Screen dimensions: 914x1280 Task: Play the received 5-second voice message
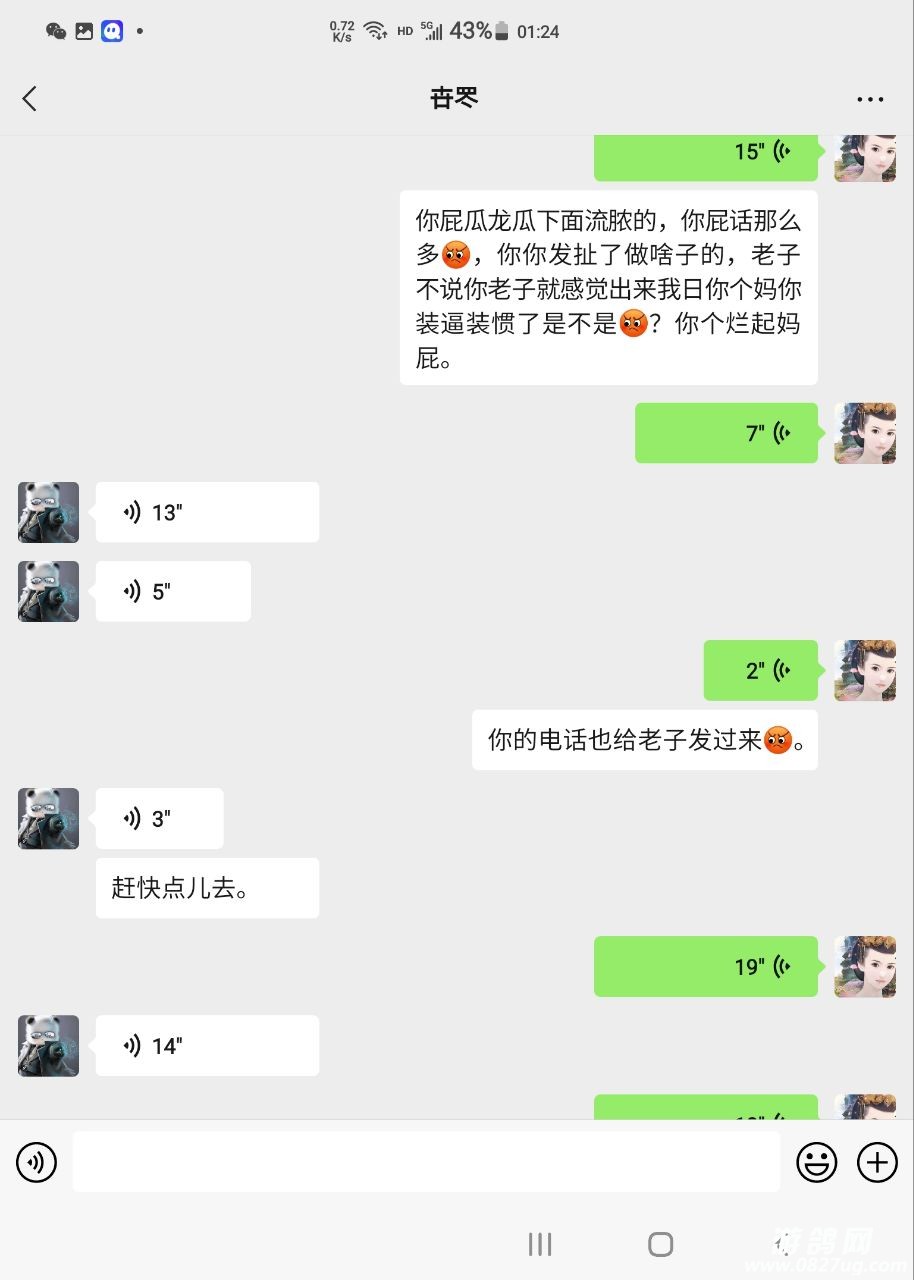tap(173, 592)
